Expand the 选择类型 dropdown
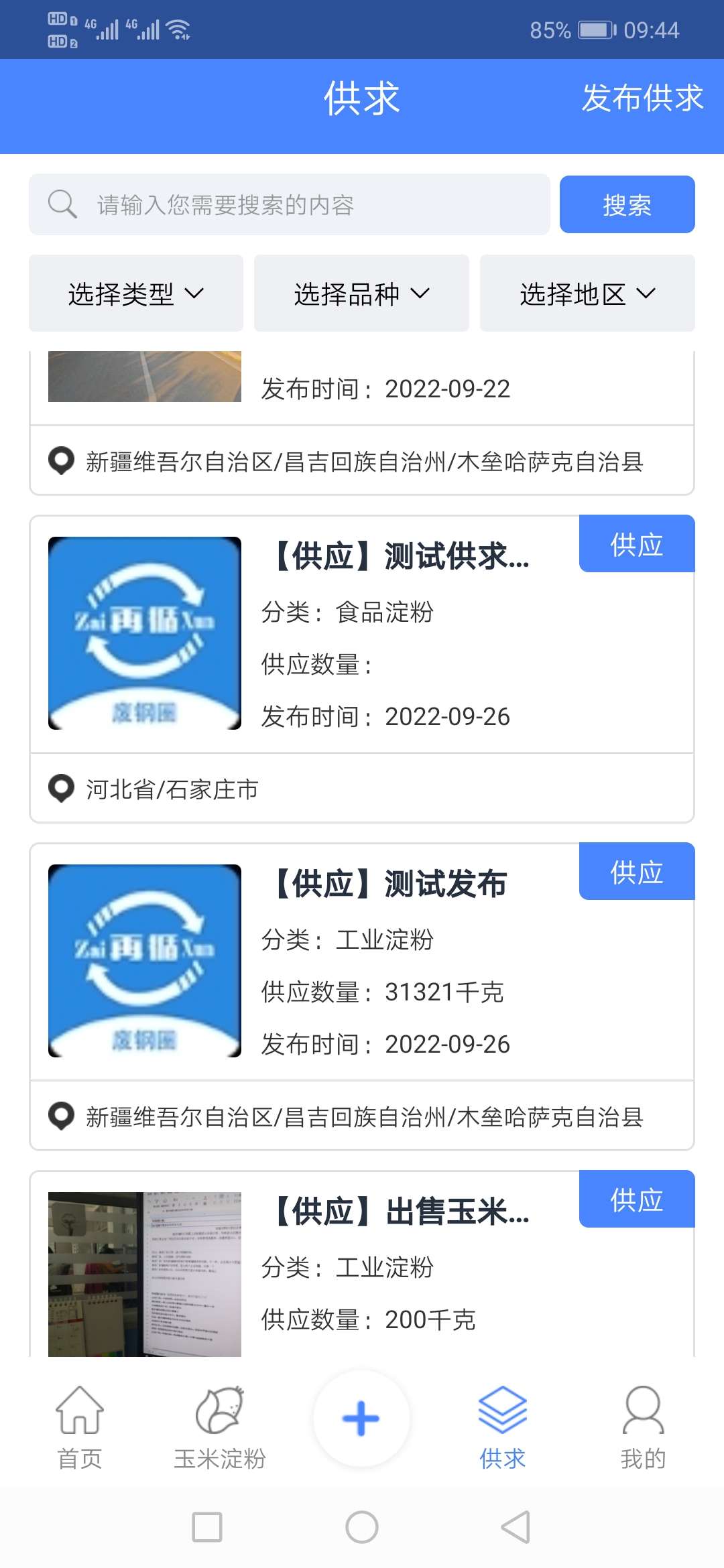Viewport: 724px width, 1568px height. click(136, 293)
